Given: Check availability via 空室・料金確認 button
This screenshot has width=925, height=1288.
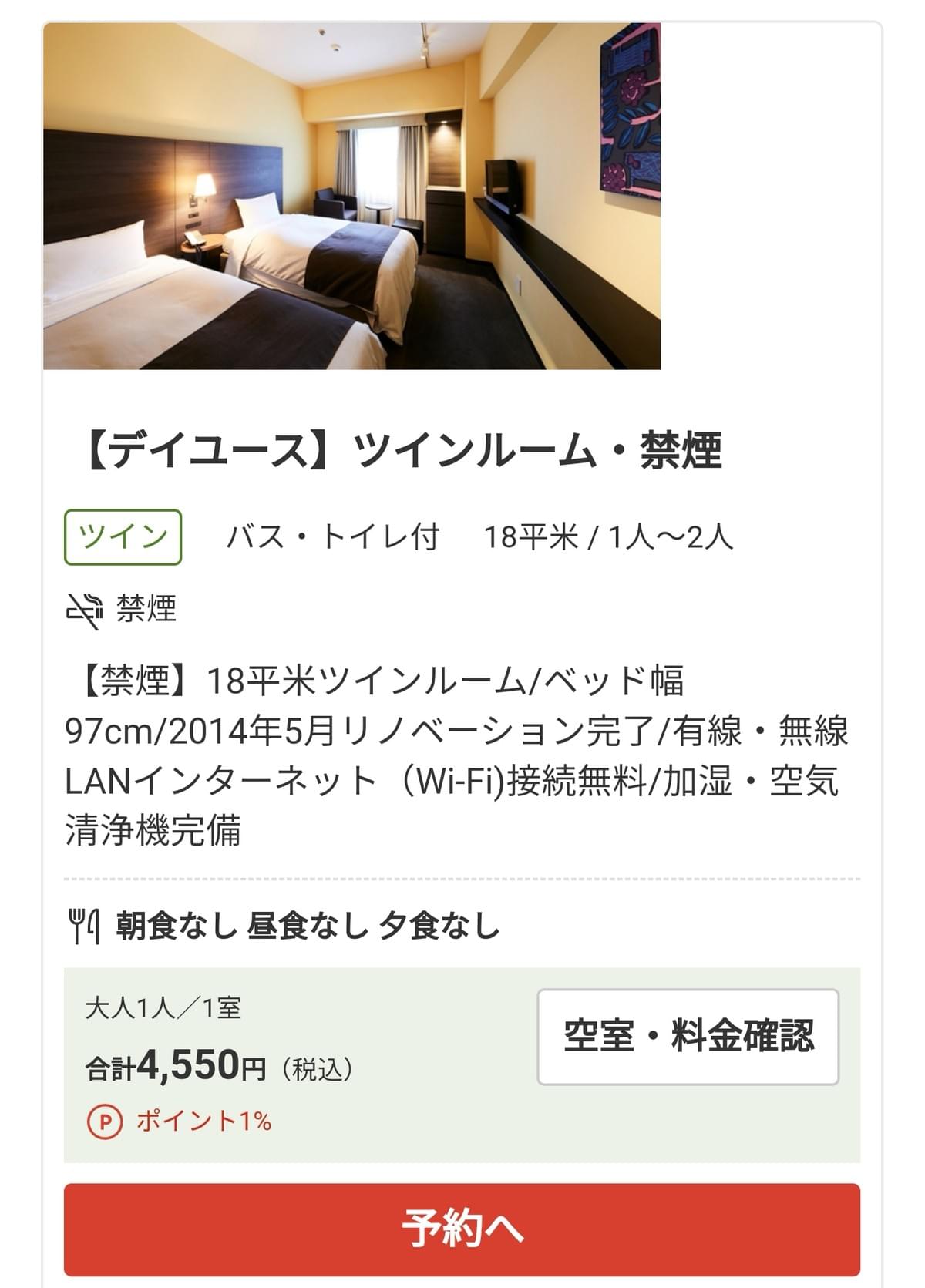Looking at the screenshot, I should tap(688, 1037).
